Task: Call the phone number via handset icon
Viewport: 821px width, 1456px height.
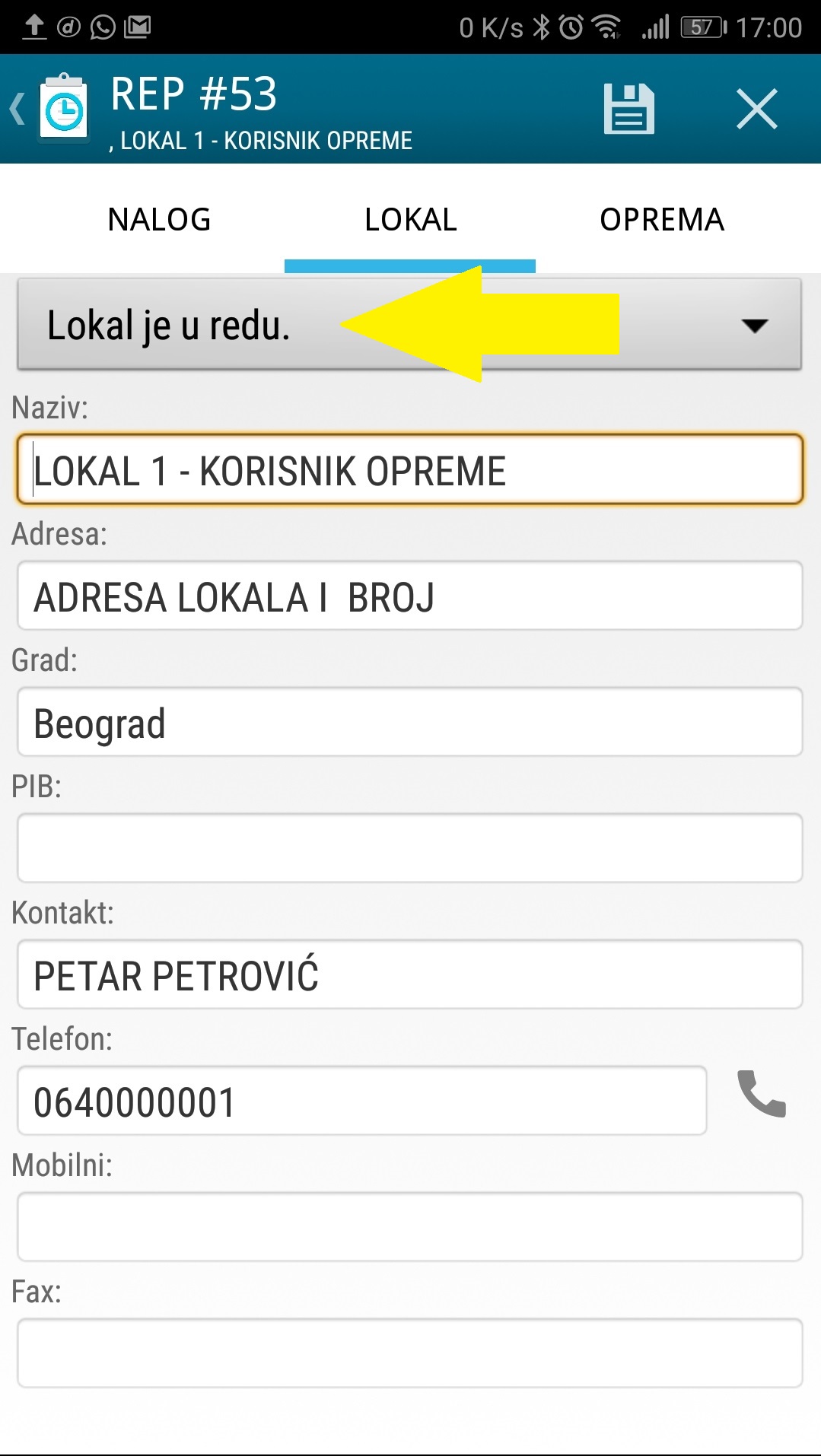Action: tap(761, 1095)
